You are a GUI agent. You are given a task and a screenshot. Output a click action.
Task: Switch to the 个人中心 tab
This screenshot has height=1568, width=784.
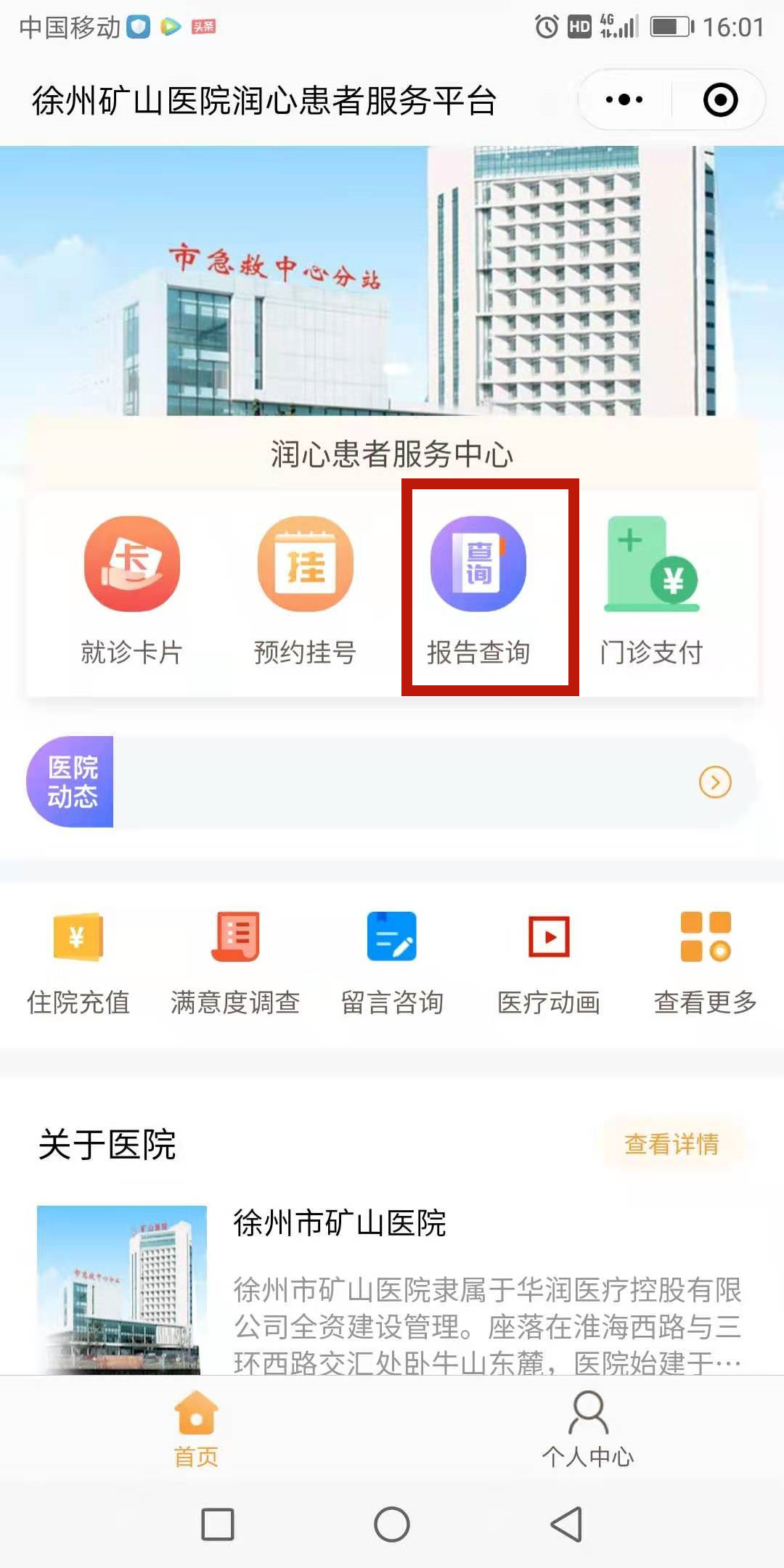coord(588,1428)
